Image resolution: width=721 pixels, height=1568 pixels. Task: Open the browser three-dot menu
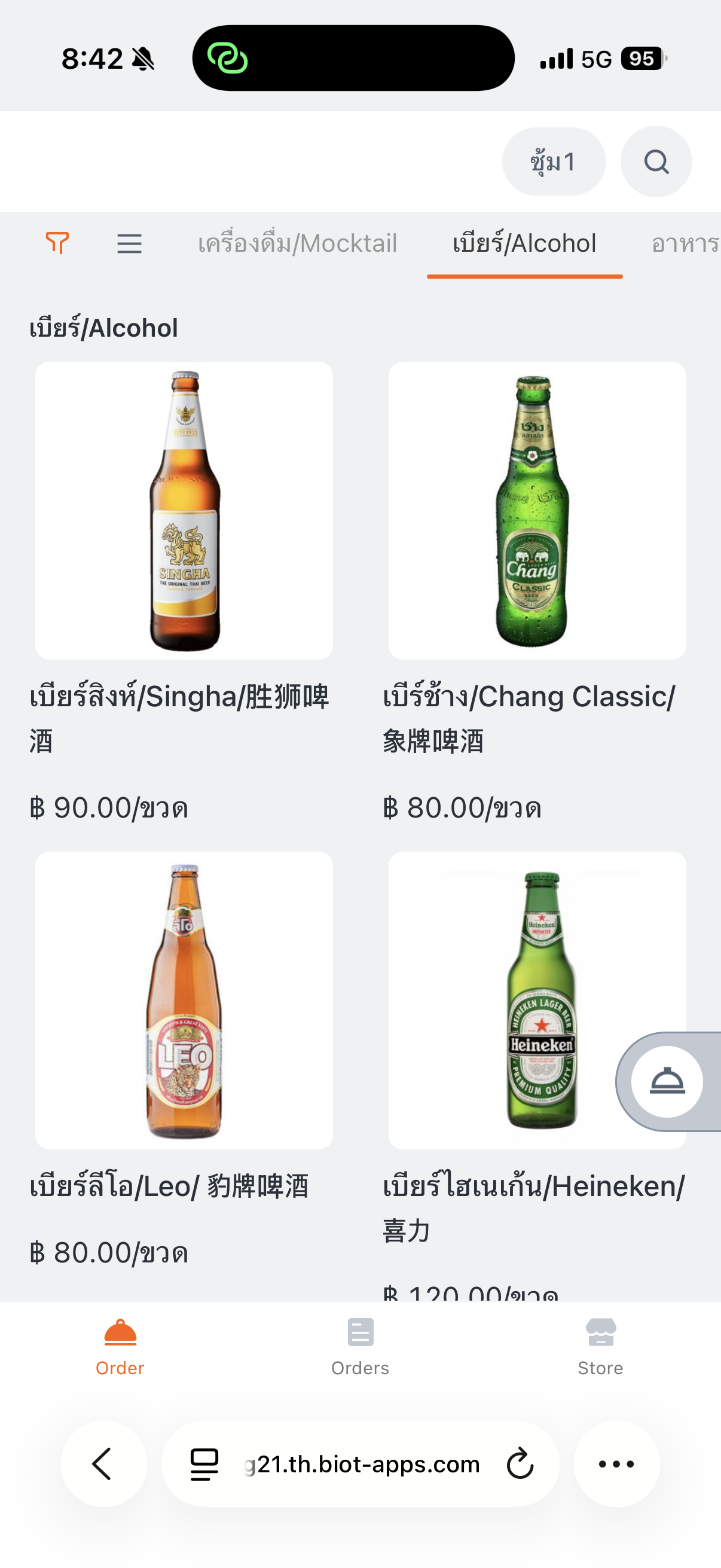tap(616, 1464)
